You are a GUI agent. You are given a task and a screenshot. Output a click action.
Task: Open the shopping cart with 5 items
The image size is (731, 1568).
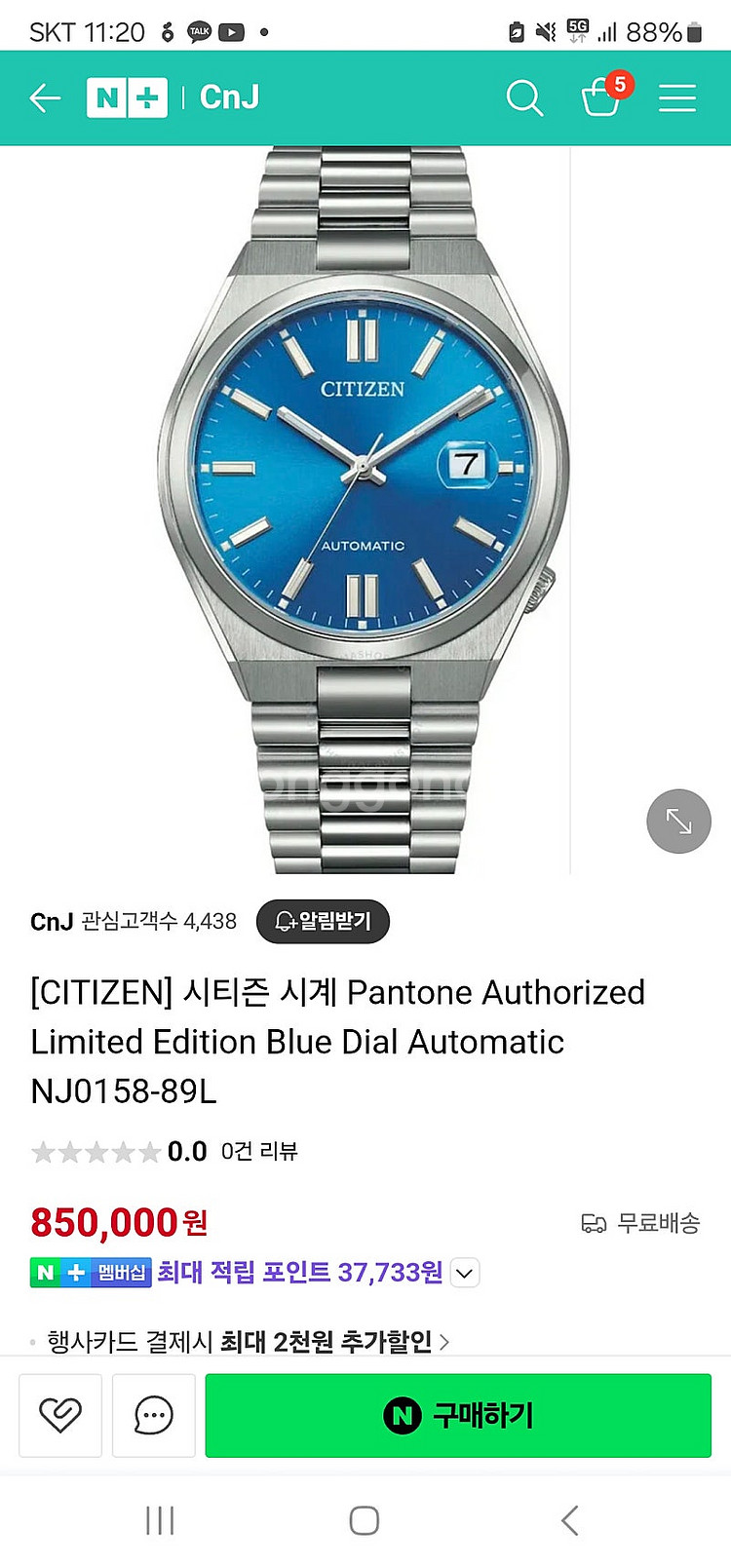tap(601, 96)
